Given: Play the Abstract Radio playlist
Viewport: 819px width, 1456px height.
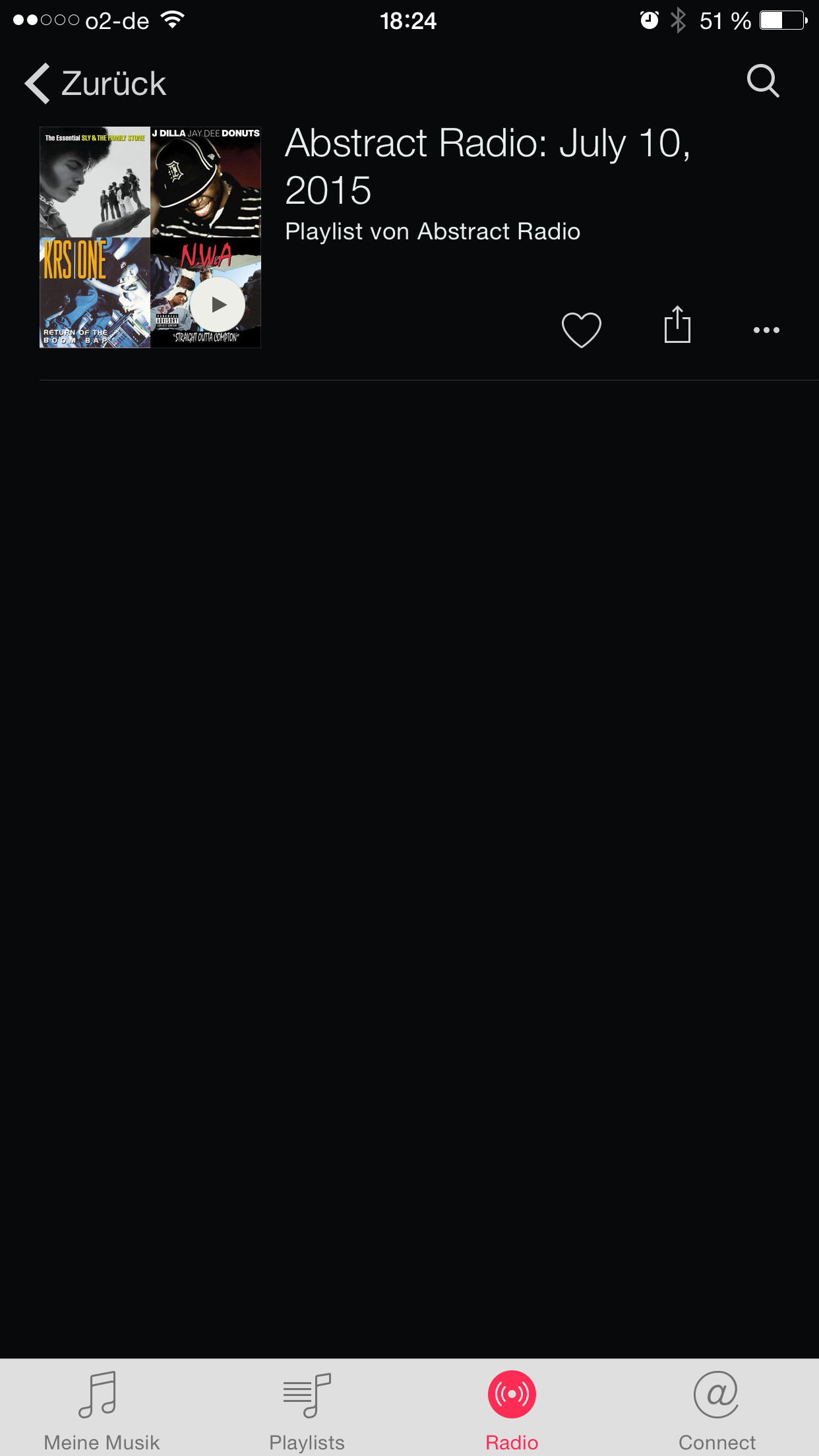Looking at the screenshot, I should click(218, 305).
